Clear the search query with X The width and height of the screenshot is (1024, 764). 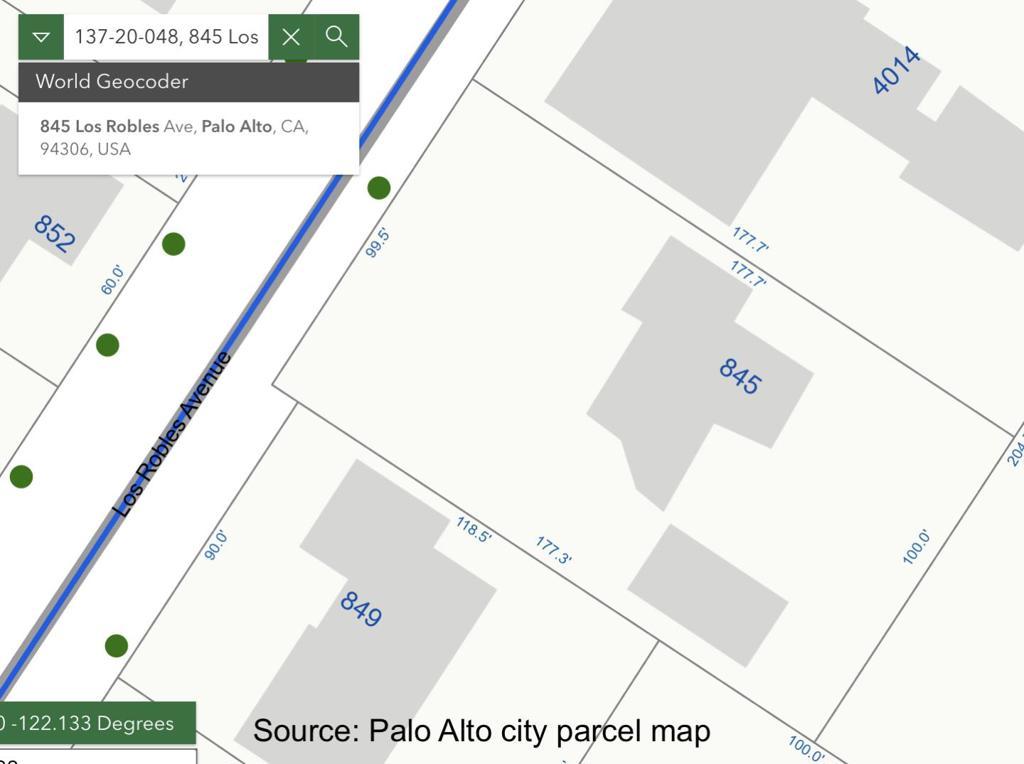(x=291, y=37)
